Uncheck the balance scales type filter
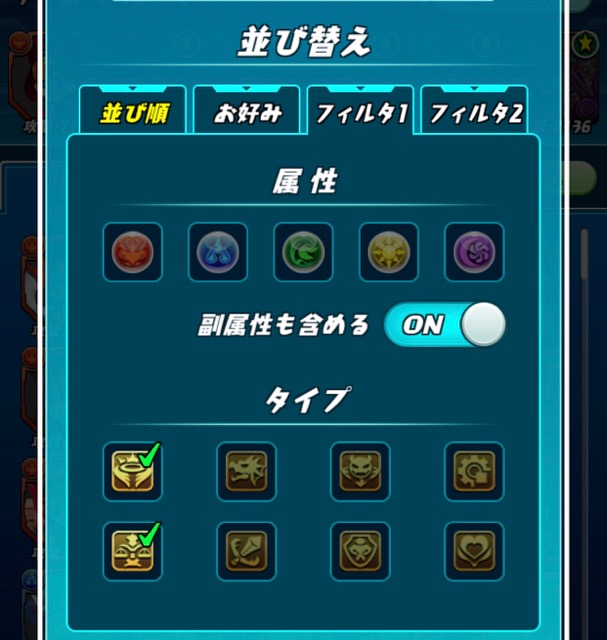The image size is (607, 640). 132,551
